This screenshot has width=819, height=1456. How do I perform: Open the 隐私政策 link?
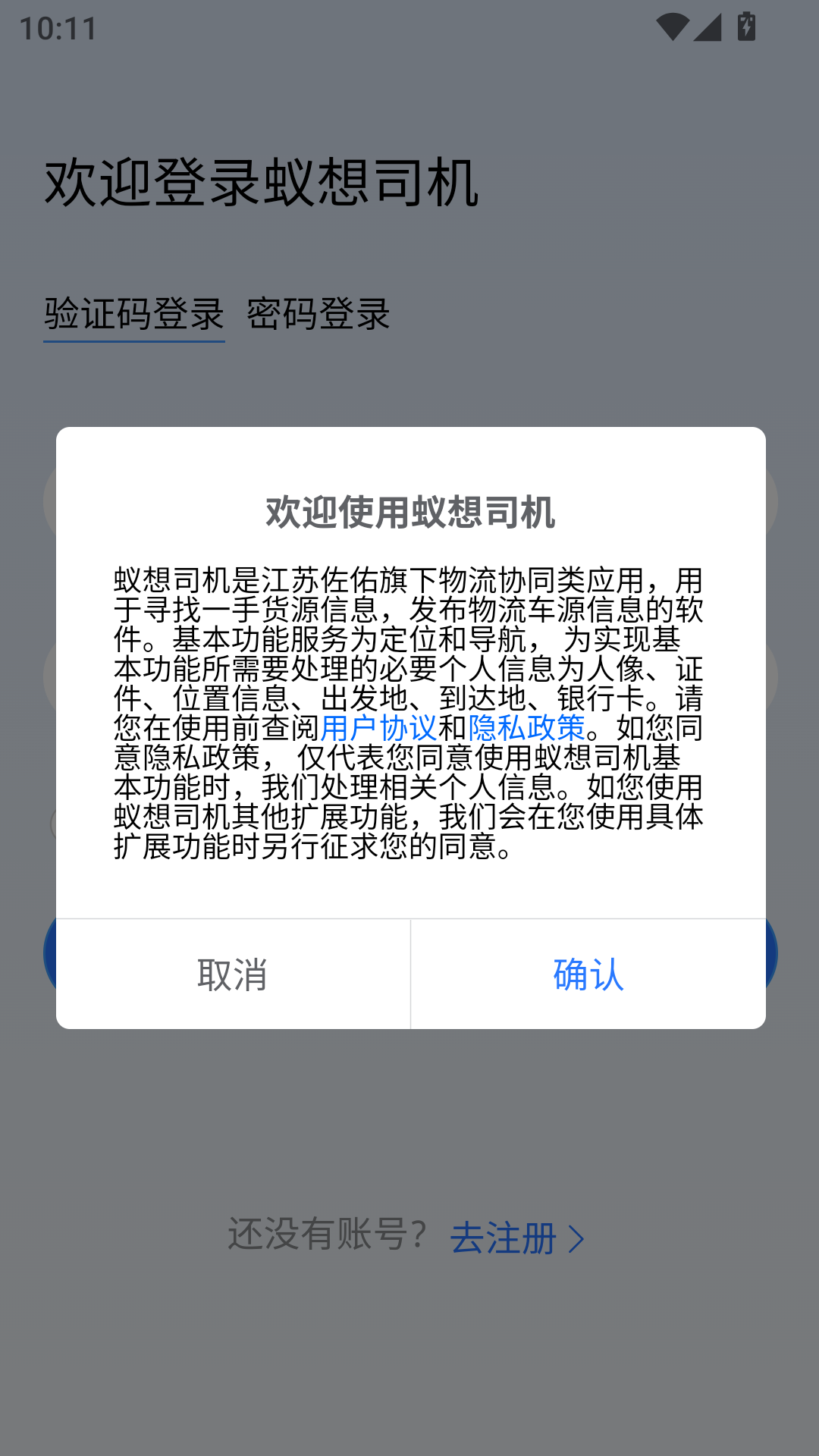tap(526, 728)
